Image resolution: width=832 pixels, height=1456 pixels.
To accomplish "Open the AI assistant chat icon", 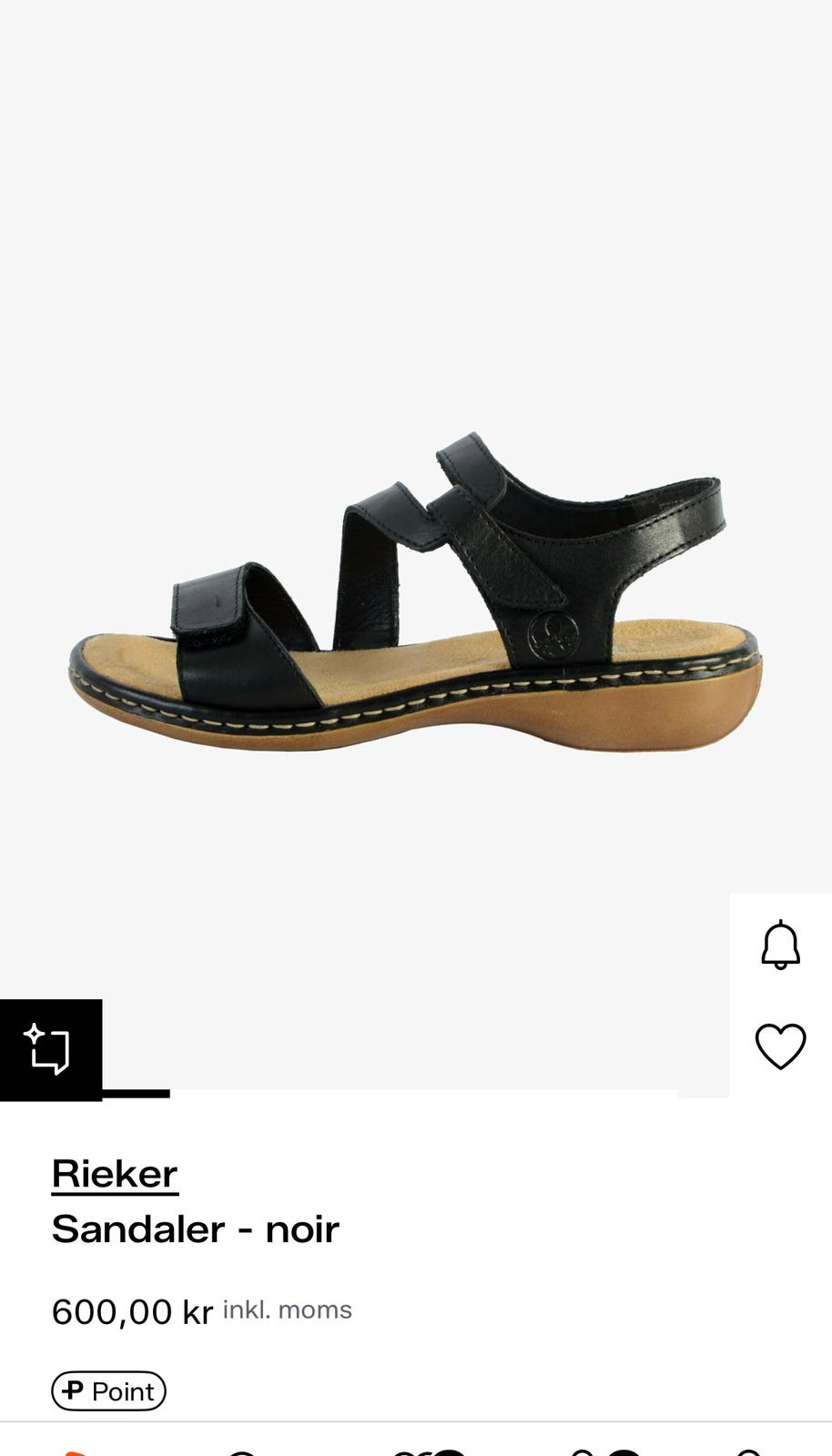I will pos(50,1049).
